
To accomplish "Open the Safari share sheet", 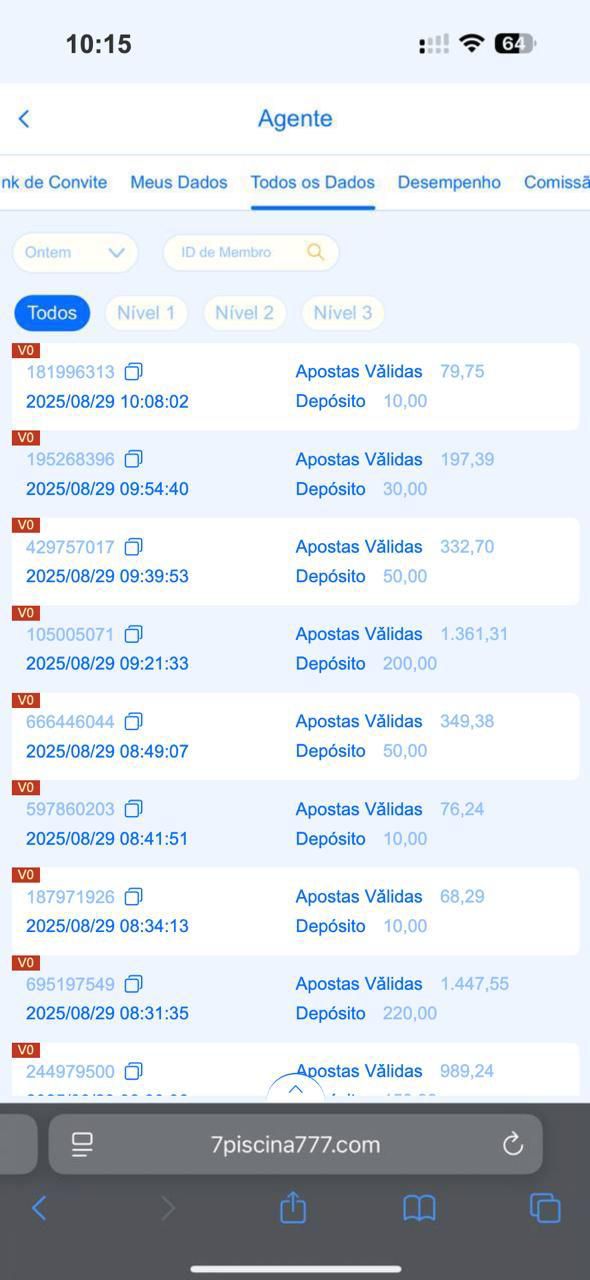I will (x=292, y=1207).
